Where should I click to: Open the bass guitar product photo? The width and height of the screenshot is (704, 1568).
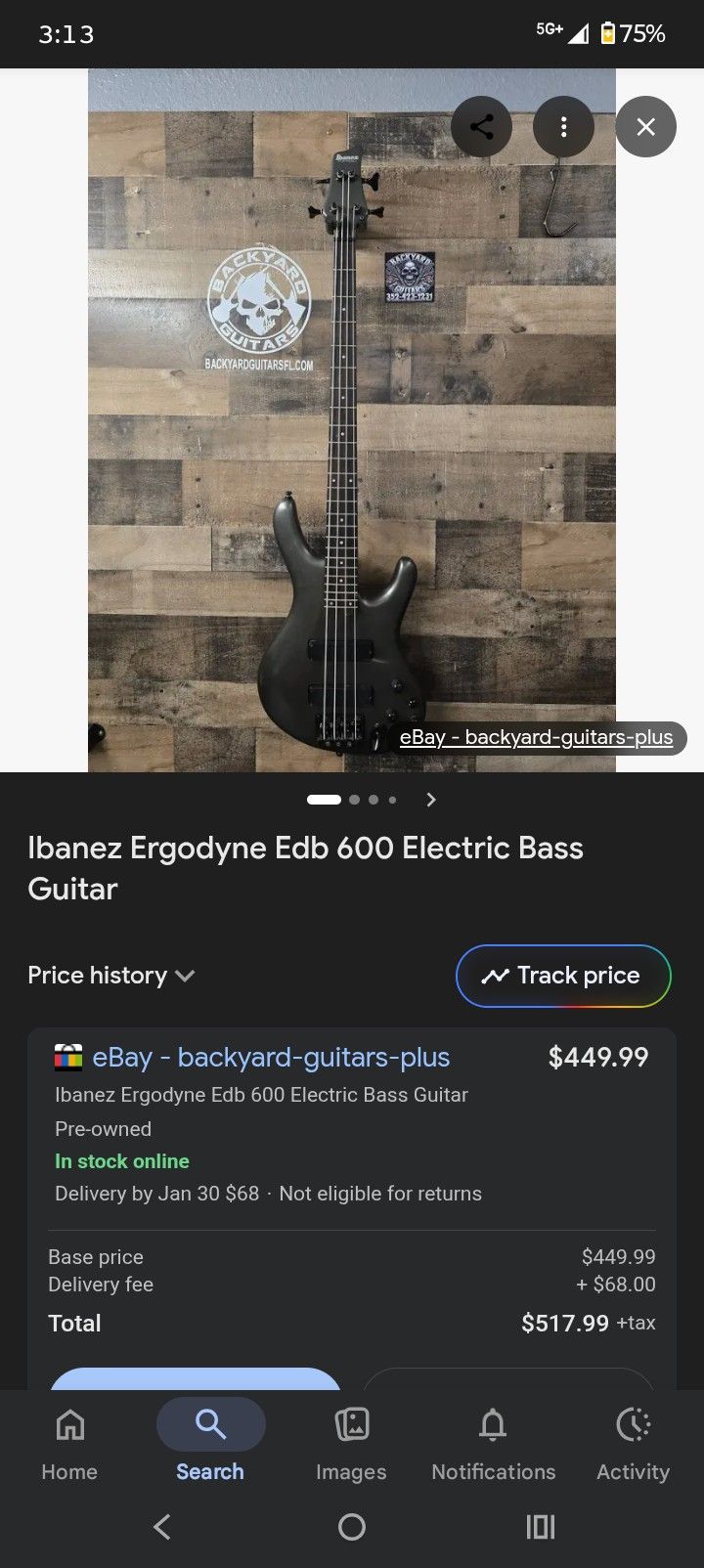pyautogui.click(x=352, y=420)
